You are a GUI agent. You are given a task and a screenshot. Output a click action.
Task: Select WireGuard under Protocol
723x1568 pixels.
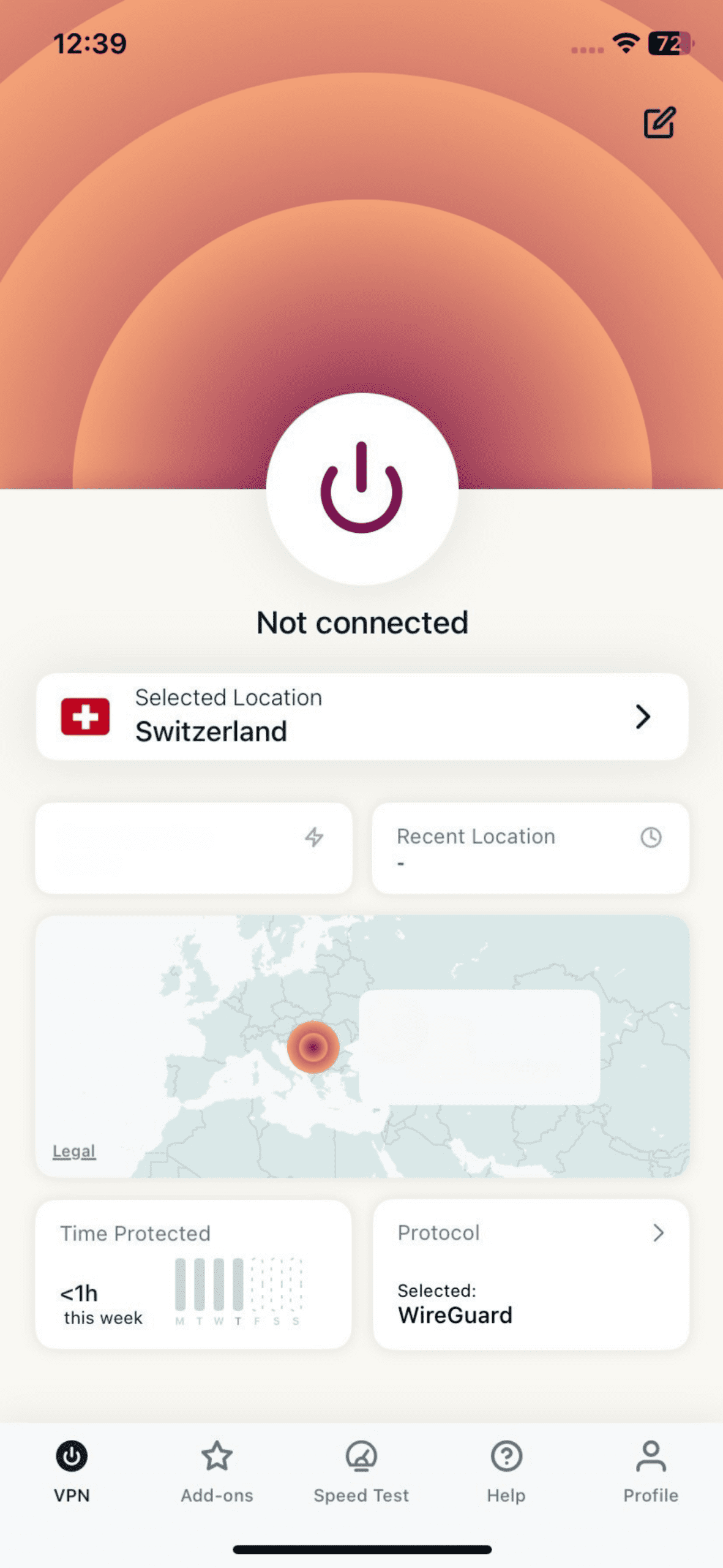[455, 1314]
